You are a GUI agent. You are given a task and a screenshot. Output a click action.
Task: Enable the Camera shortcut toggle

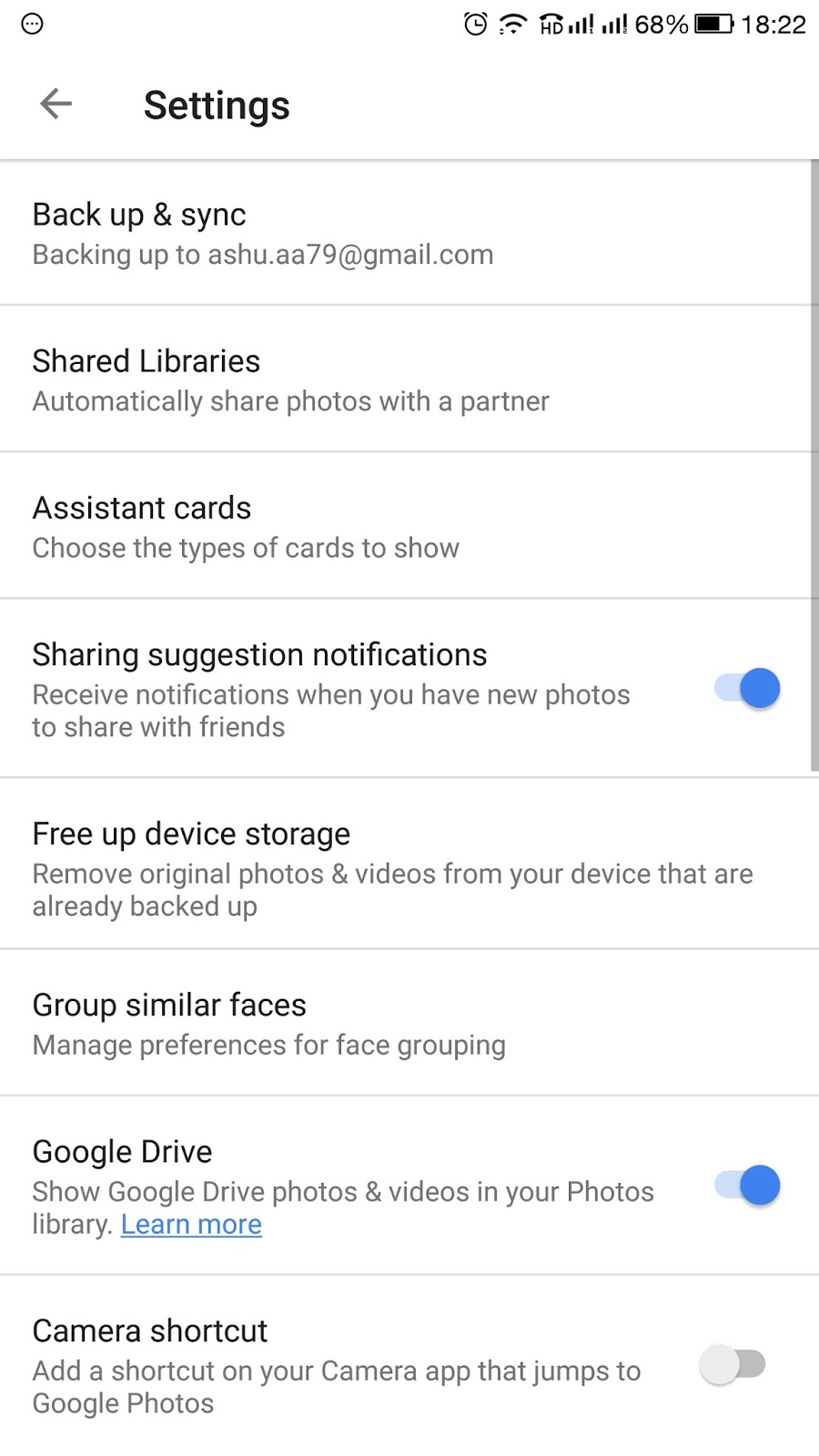(733, 1365)
